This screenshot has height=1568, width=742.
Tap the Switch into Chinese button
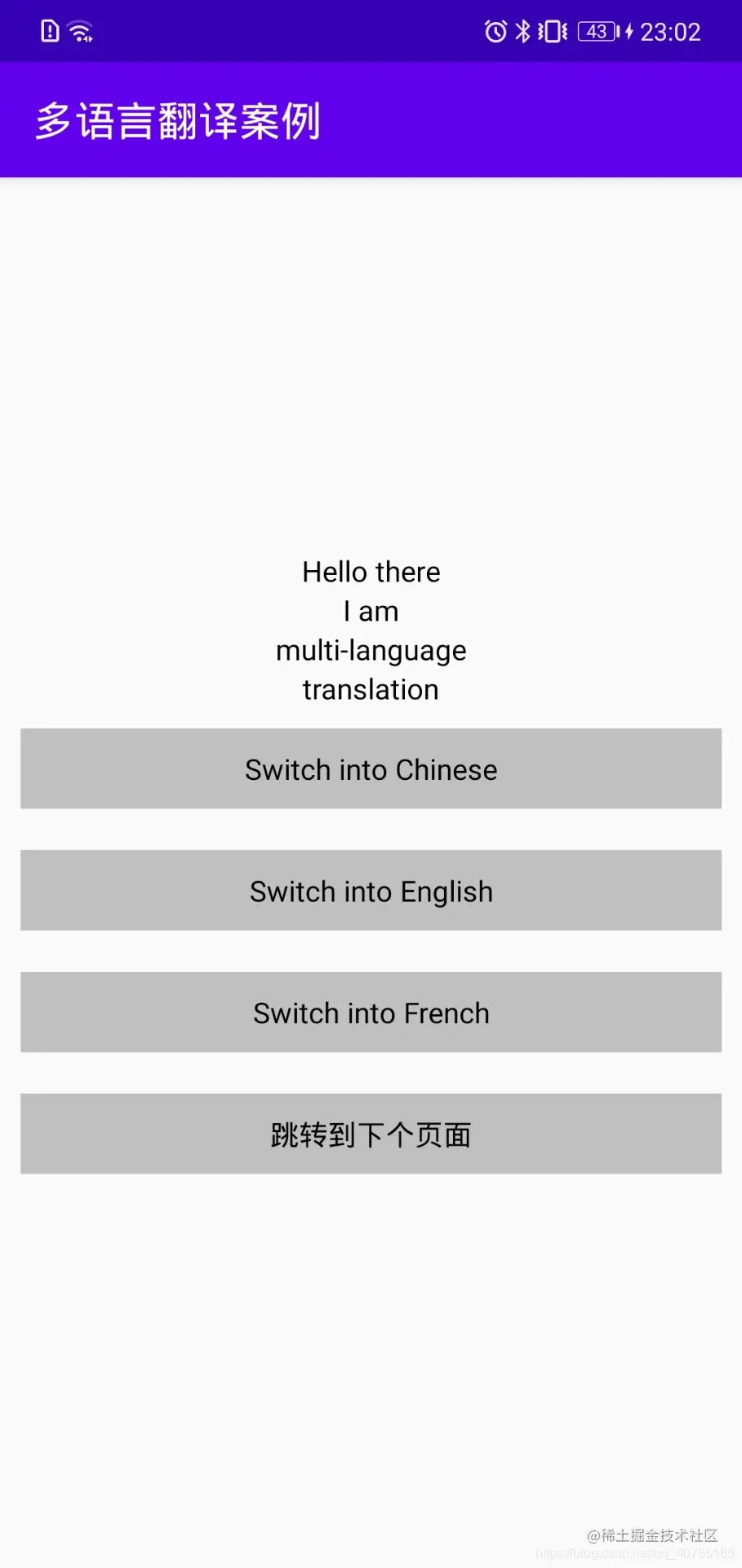tap(371, 768)
